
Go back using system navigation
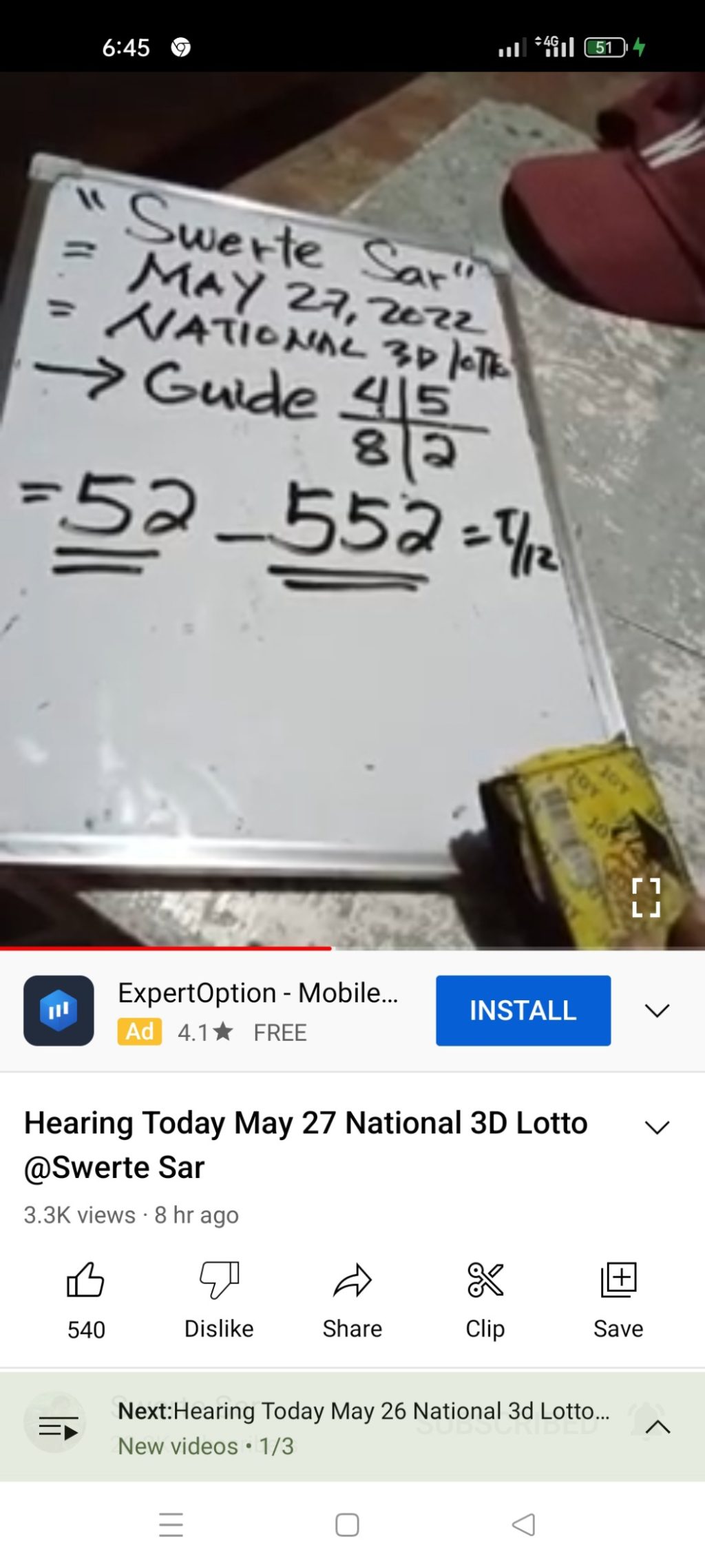coord(523,1525)
